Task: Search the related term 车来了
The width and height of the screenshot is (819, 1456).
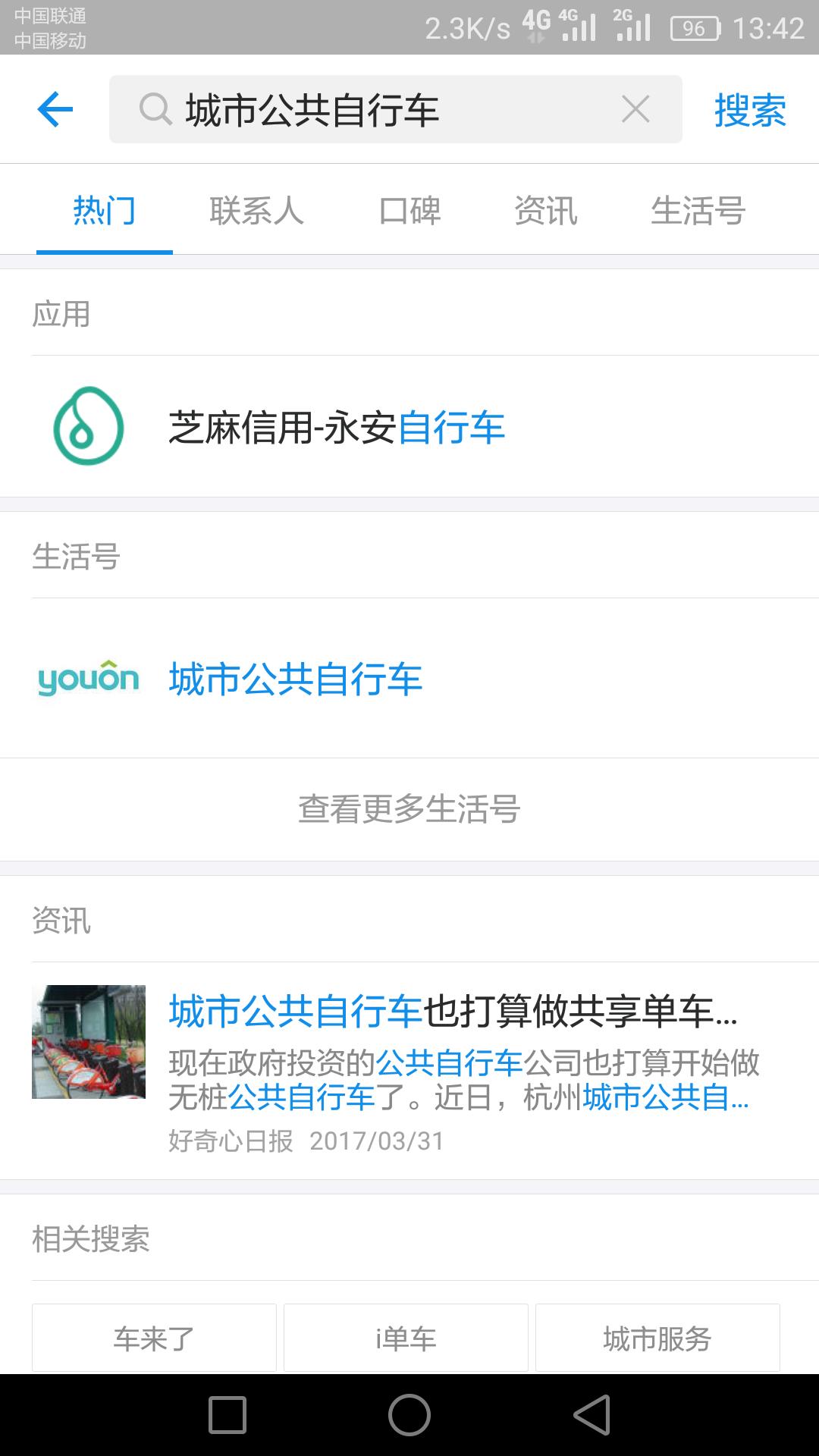Action: [x=153, y=1338]
